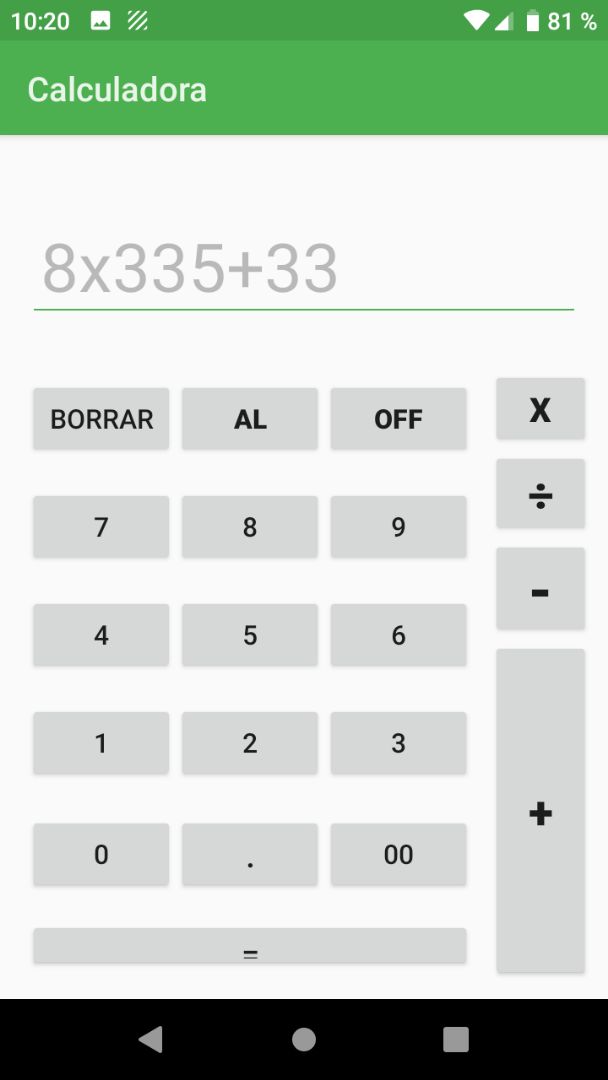Enter the digit 7
The width and height of the screenshot is (608, 1080).
pos(101,527)
